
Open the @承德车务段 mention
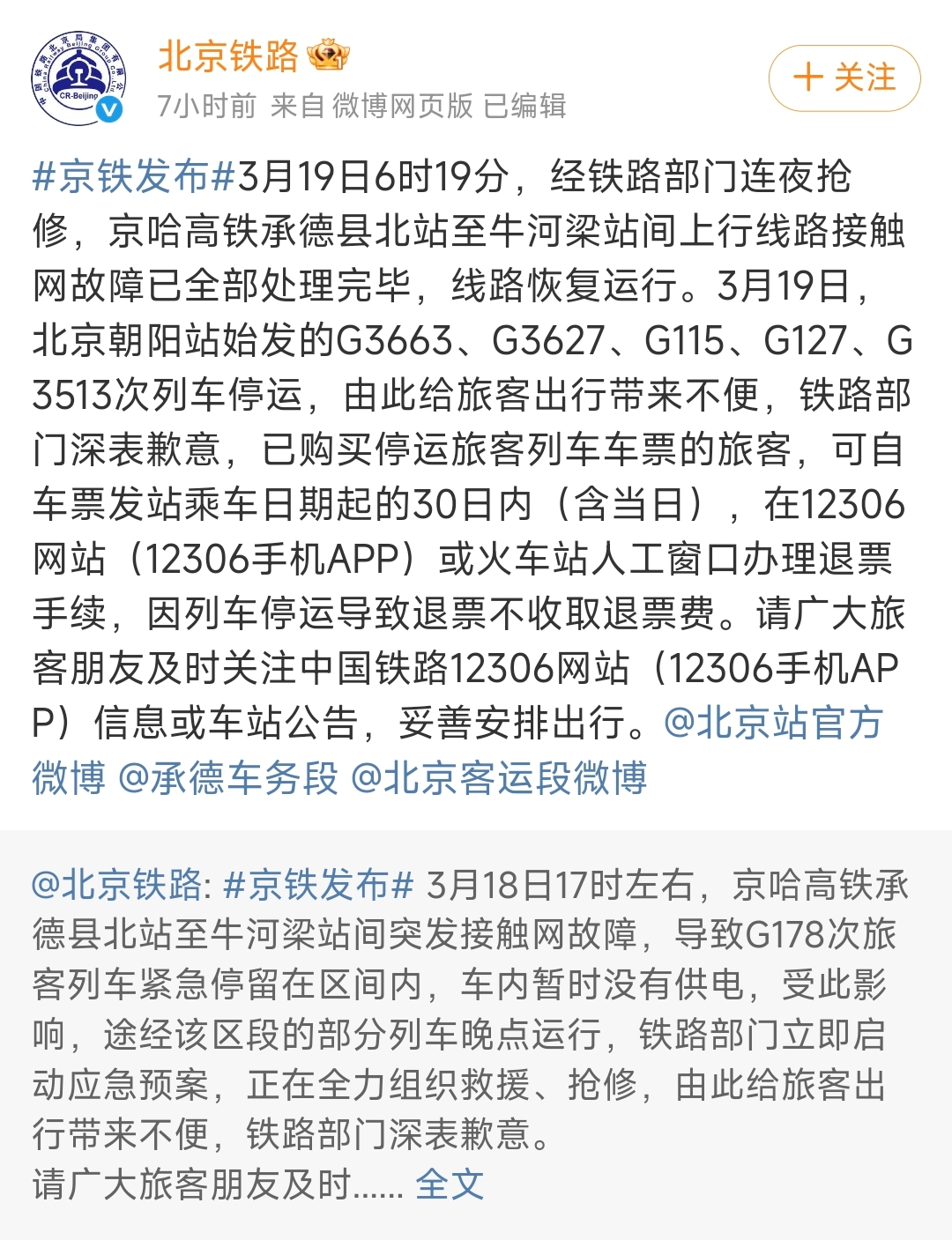tap(227, 778)
